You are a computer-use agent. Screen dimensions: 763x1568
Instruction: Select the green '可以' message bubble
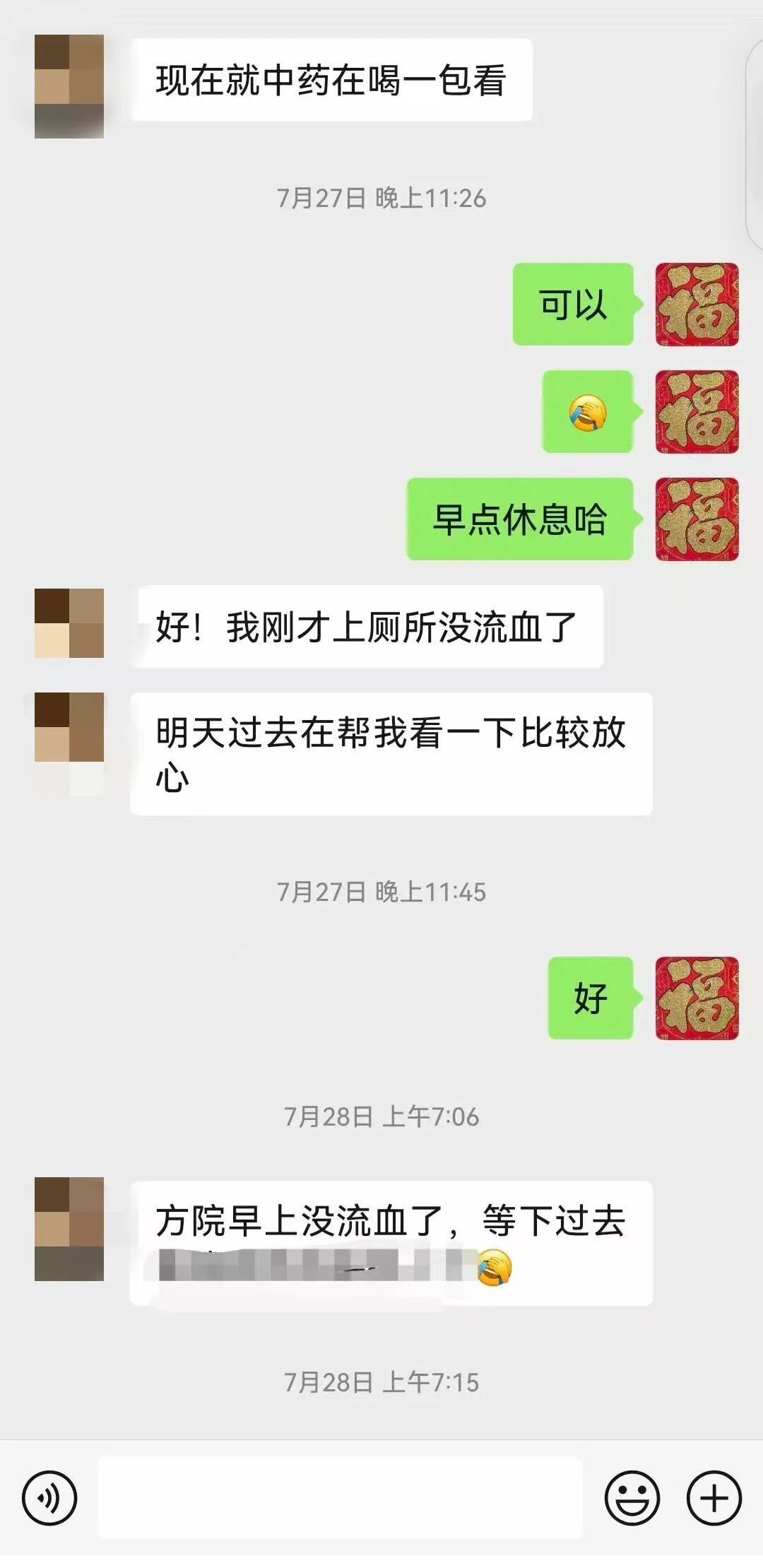tap(574, 304)
